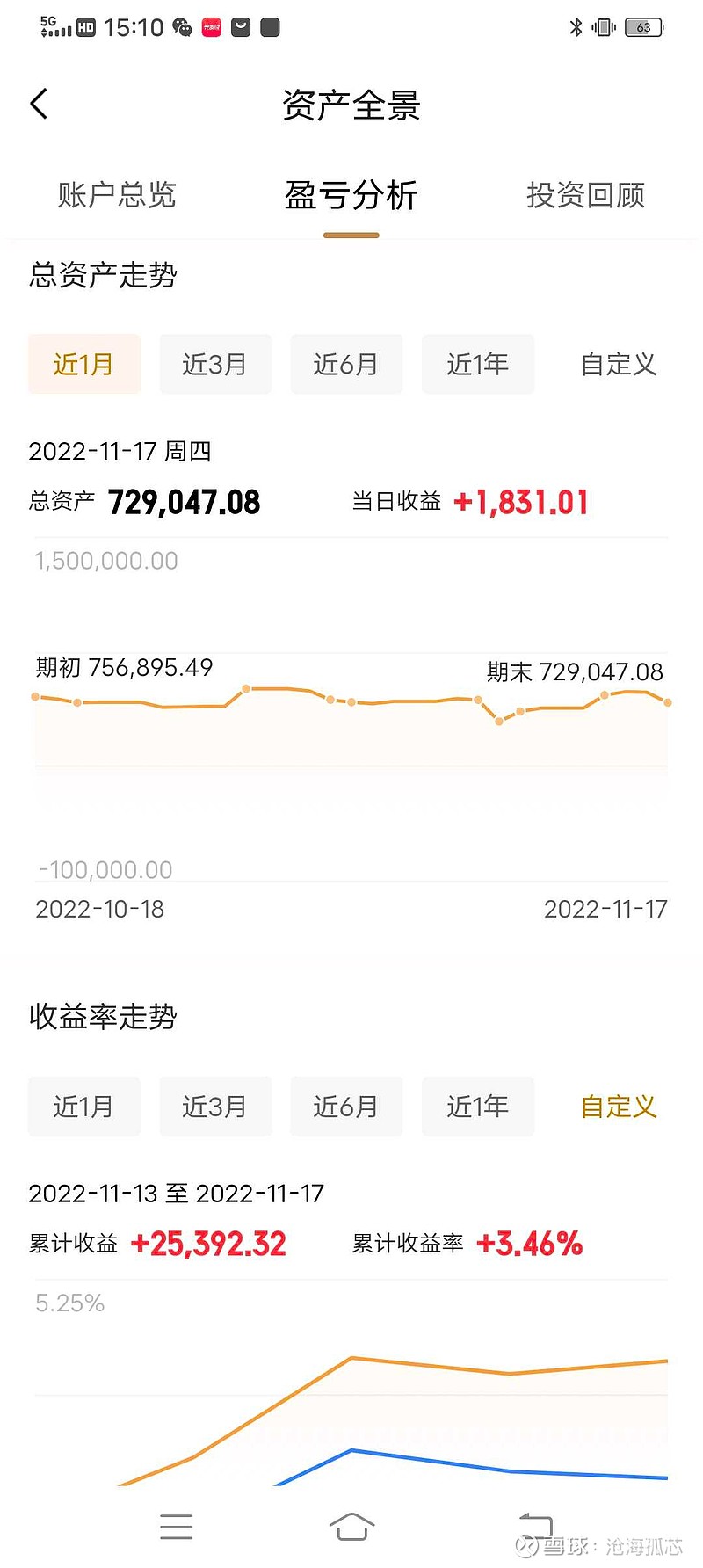Go to the system home screen

[351, 1527]
